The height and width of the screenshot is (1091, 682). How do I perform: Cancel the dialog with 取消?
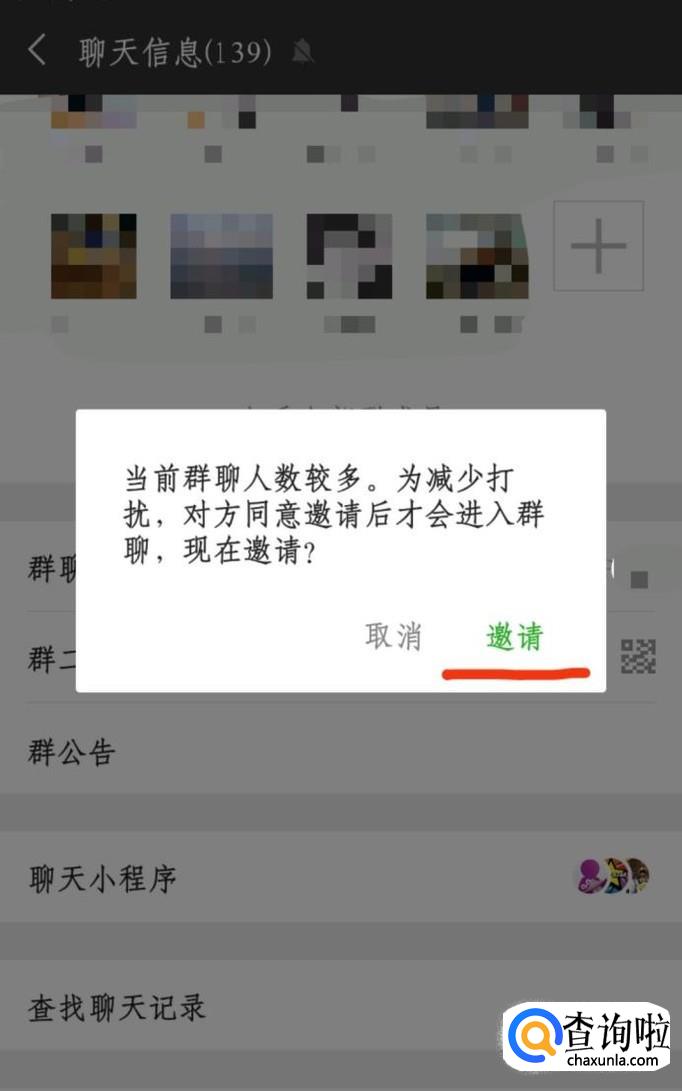pyautogui.click(x=393, y=636)
